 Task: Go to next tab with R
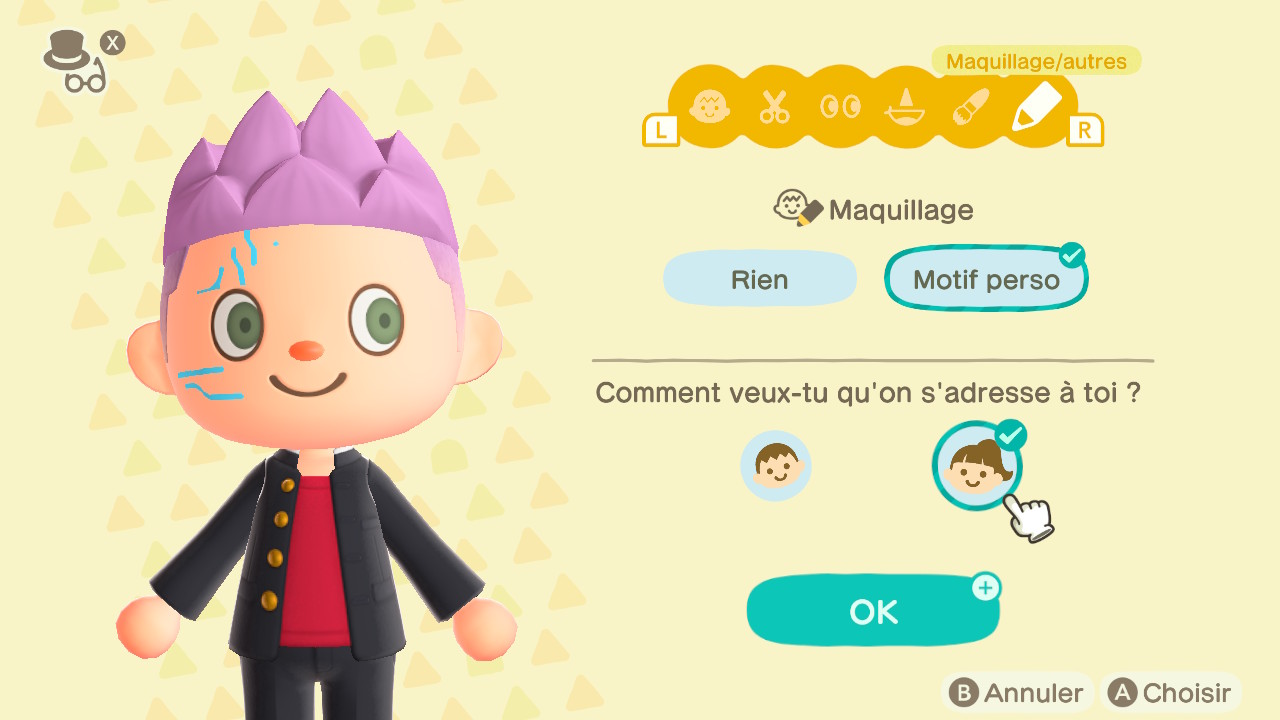pyautogui.click(x=1085, y=130)
